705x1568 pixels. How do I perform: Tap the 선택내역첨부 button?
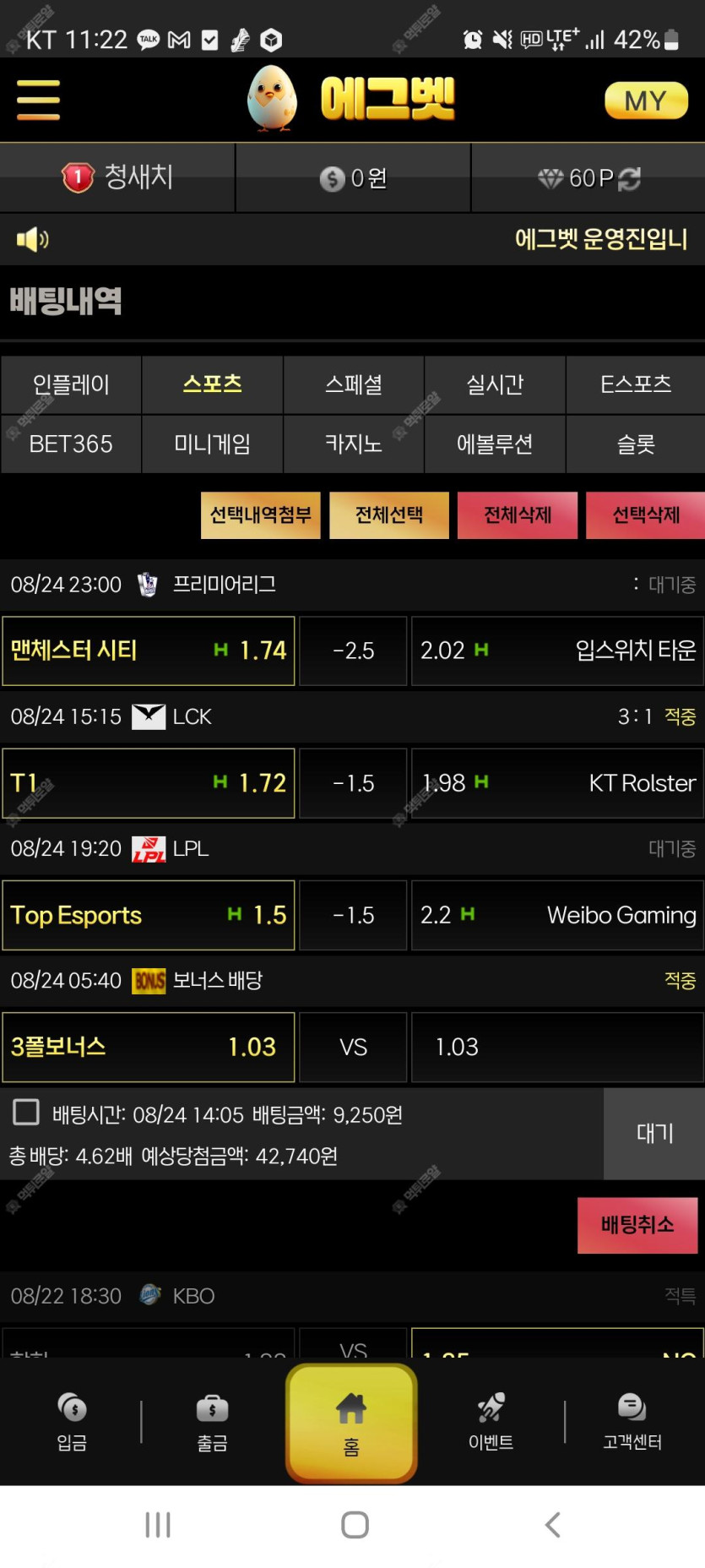tap(261, 514)
